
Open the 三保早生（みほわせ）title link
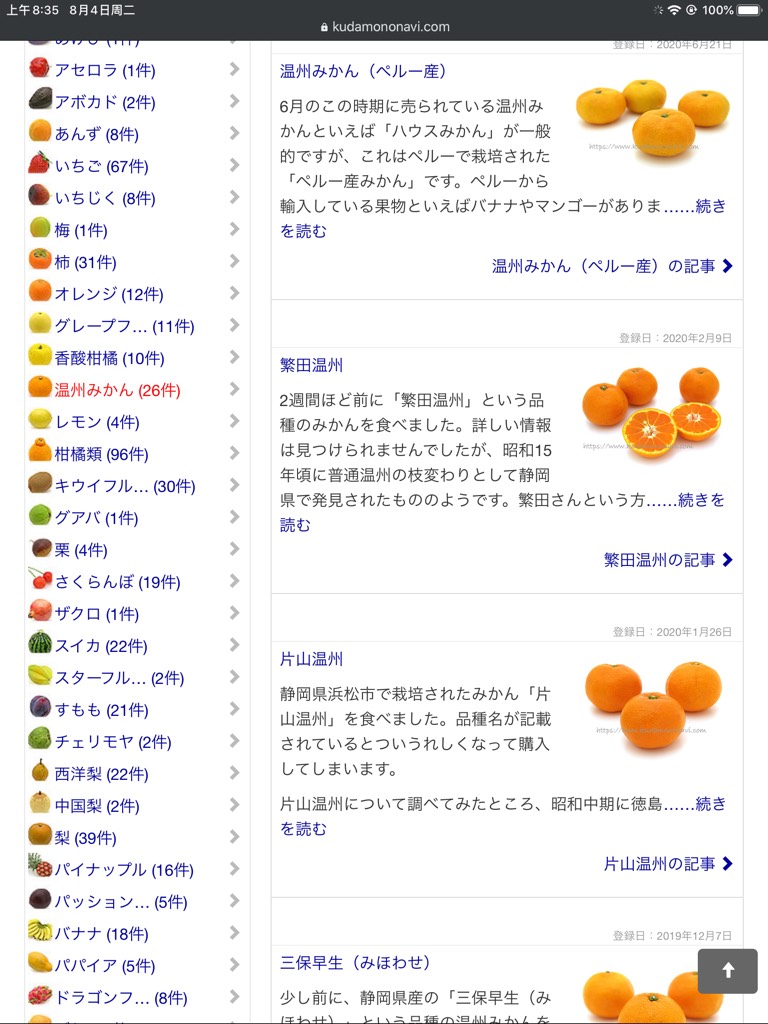click(355, 963)
